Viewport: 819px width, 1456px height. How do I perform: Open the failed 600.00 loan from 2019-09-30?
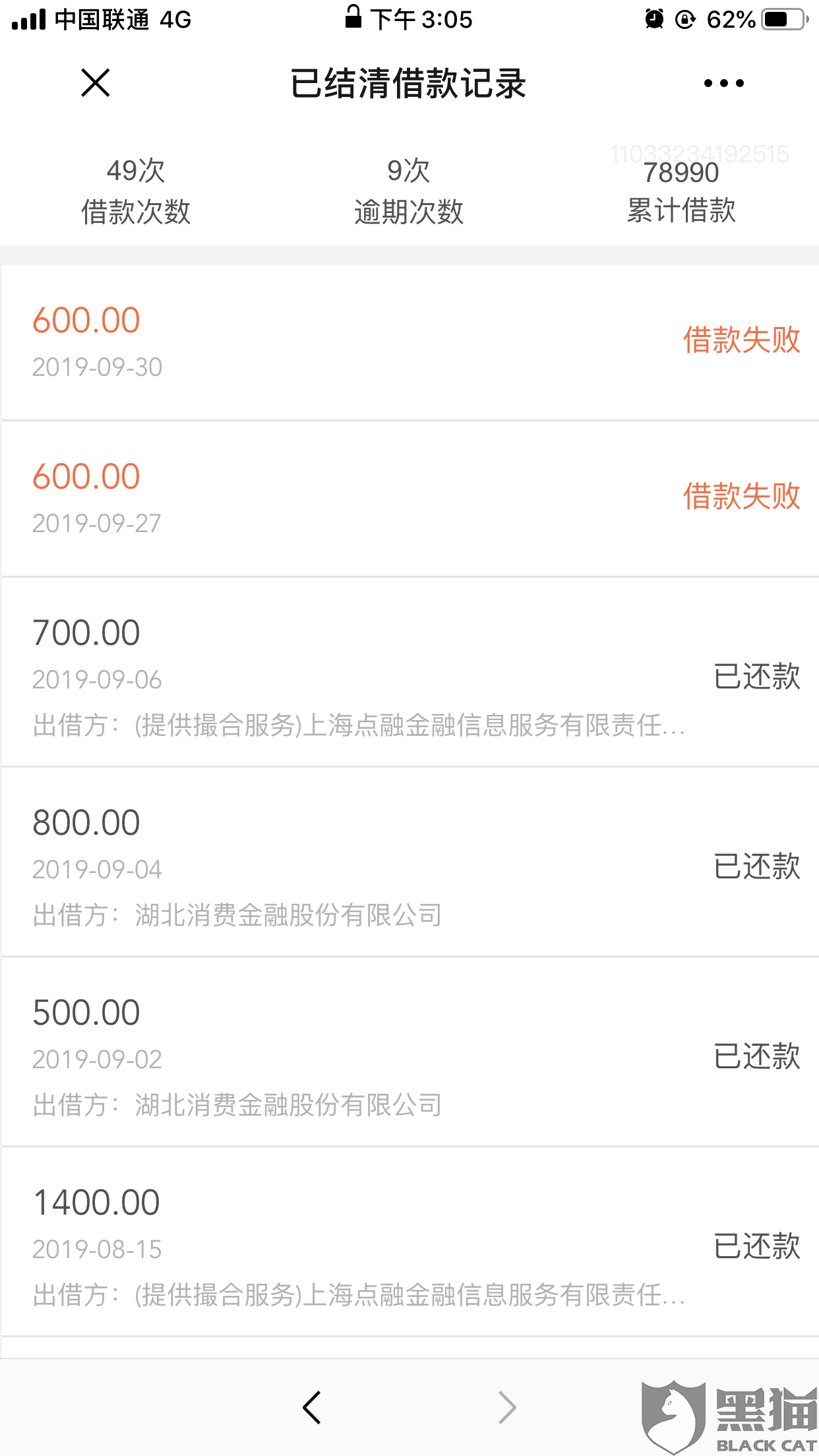coord(409,342)
